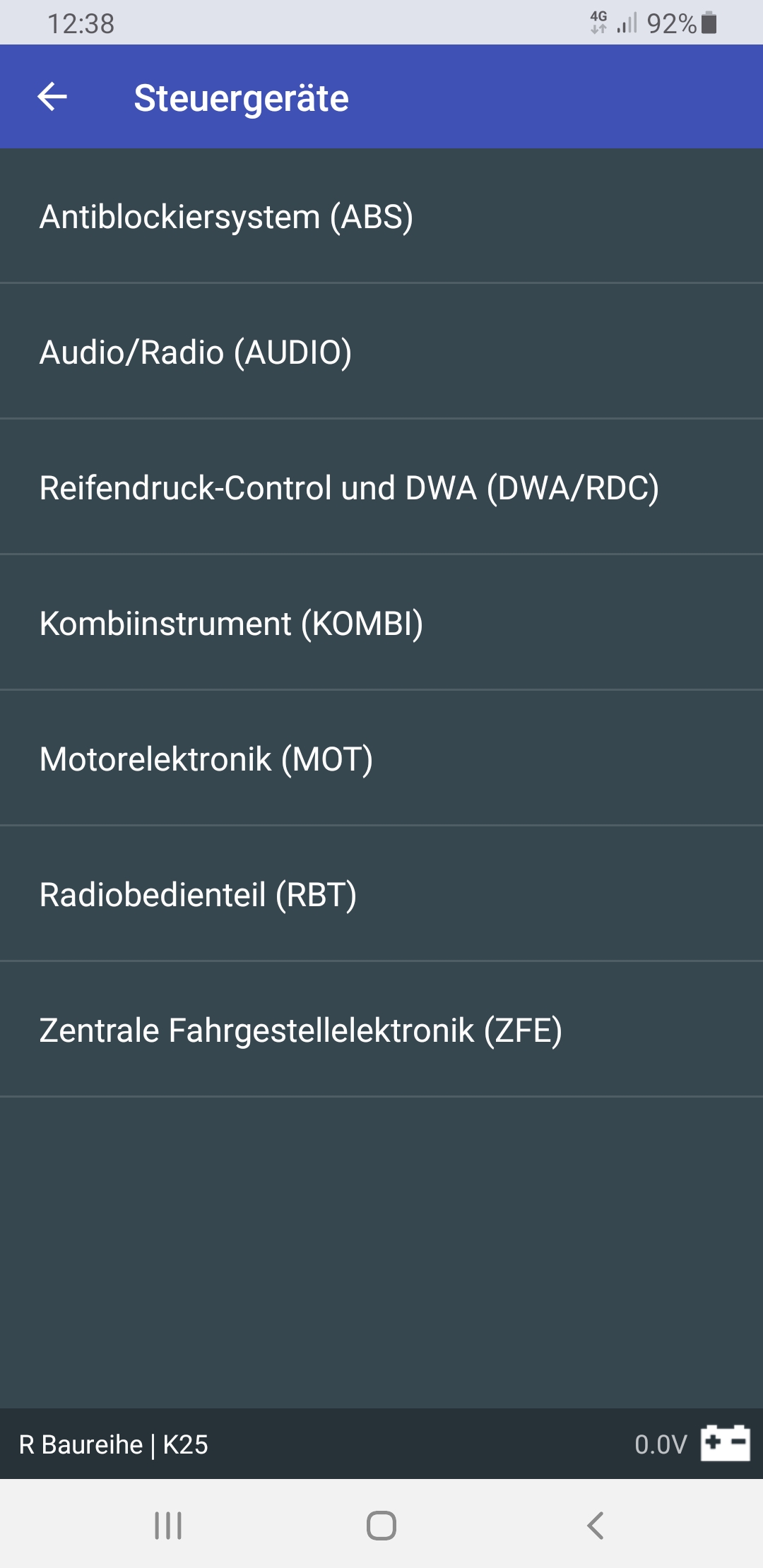Open Reifendruck-Control und DWA (DWA/RDC)
Image resolution: width=763 pixels, height=1568 pixels.
coord(381,487)
